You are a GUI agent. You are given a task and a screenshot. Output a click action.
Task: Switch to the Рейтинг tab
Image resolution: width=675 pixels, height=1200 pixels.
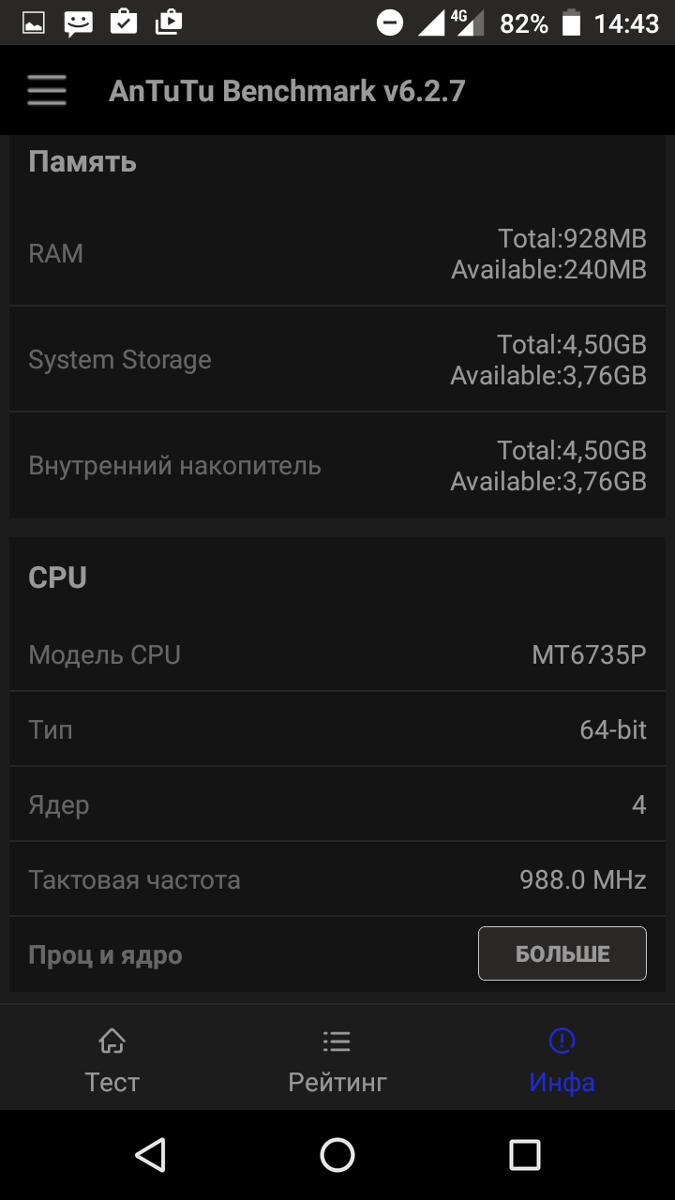click(337, 1059)
